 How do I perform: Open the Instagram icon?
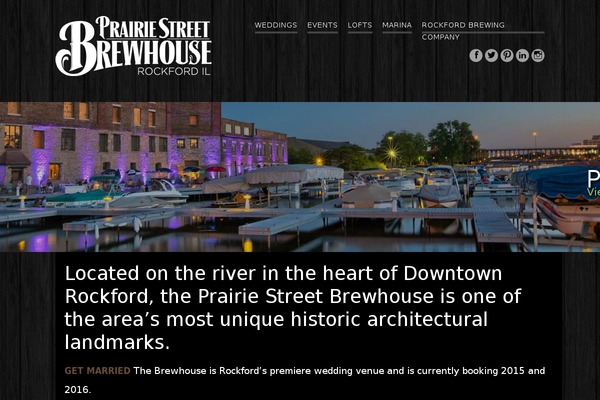click(538, 55)
